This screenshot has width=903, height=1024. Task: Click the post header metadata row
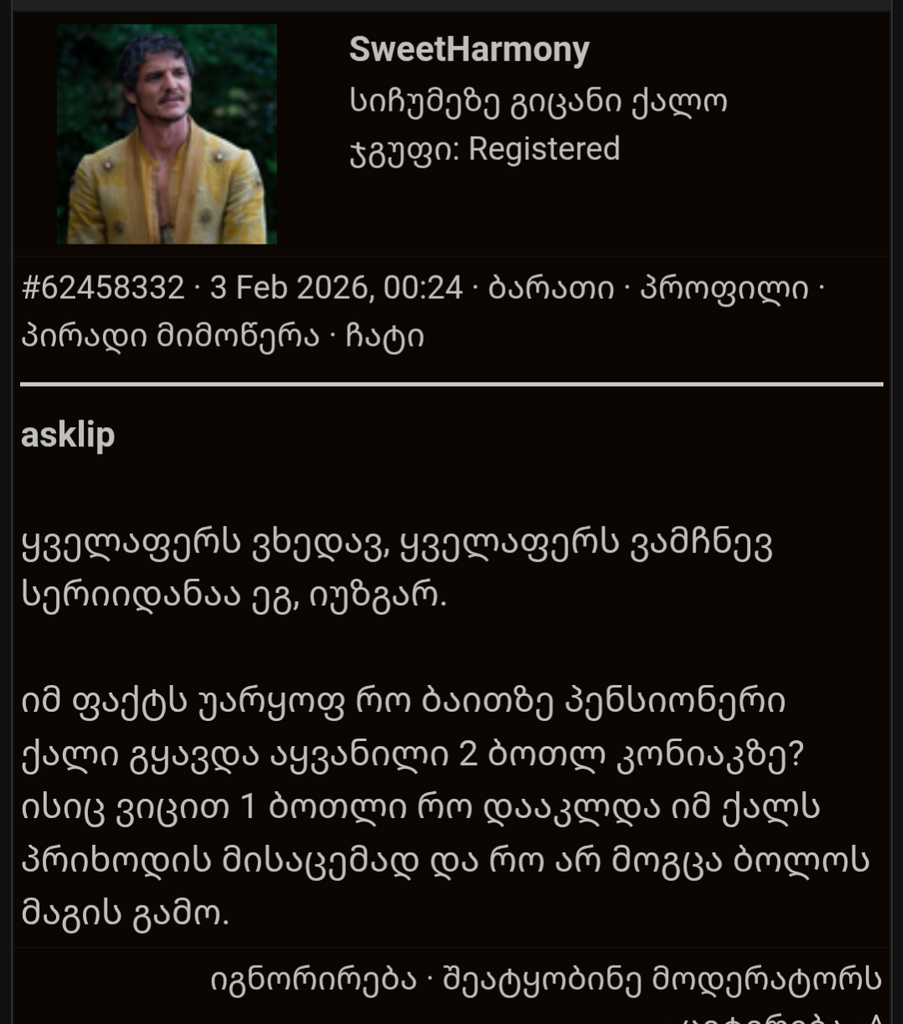tap(450, 310)
